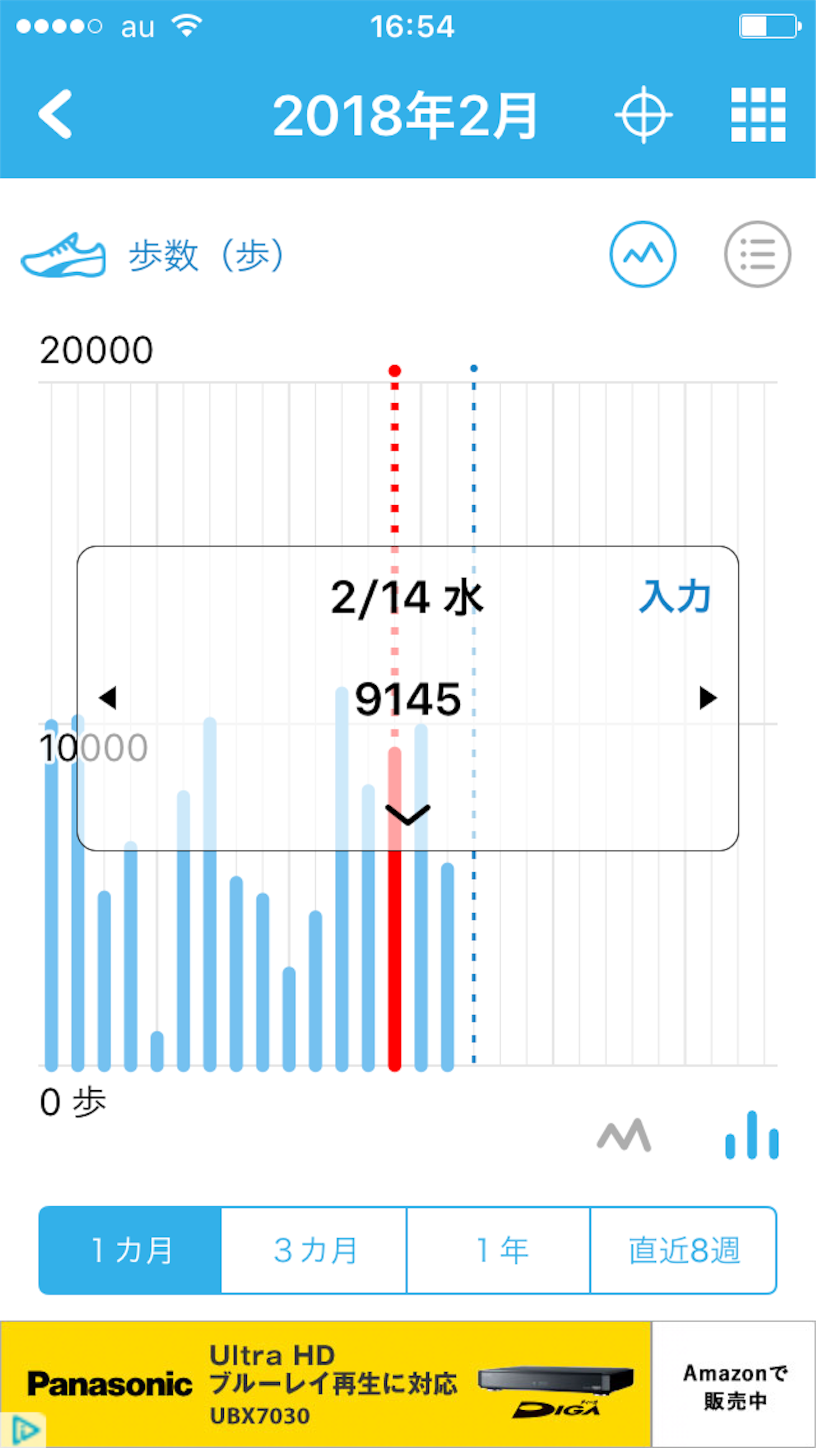Switch to graph view with the wave icon
Image resolution: width=816 pixels, height=1448 pixels.
[643, 254]
